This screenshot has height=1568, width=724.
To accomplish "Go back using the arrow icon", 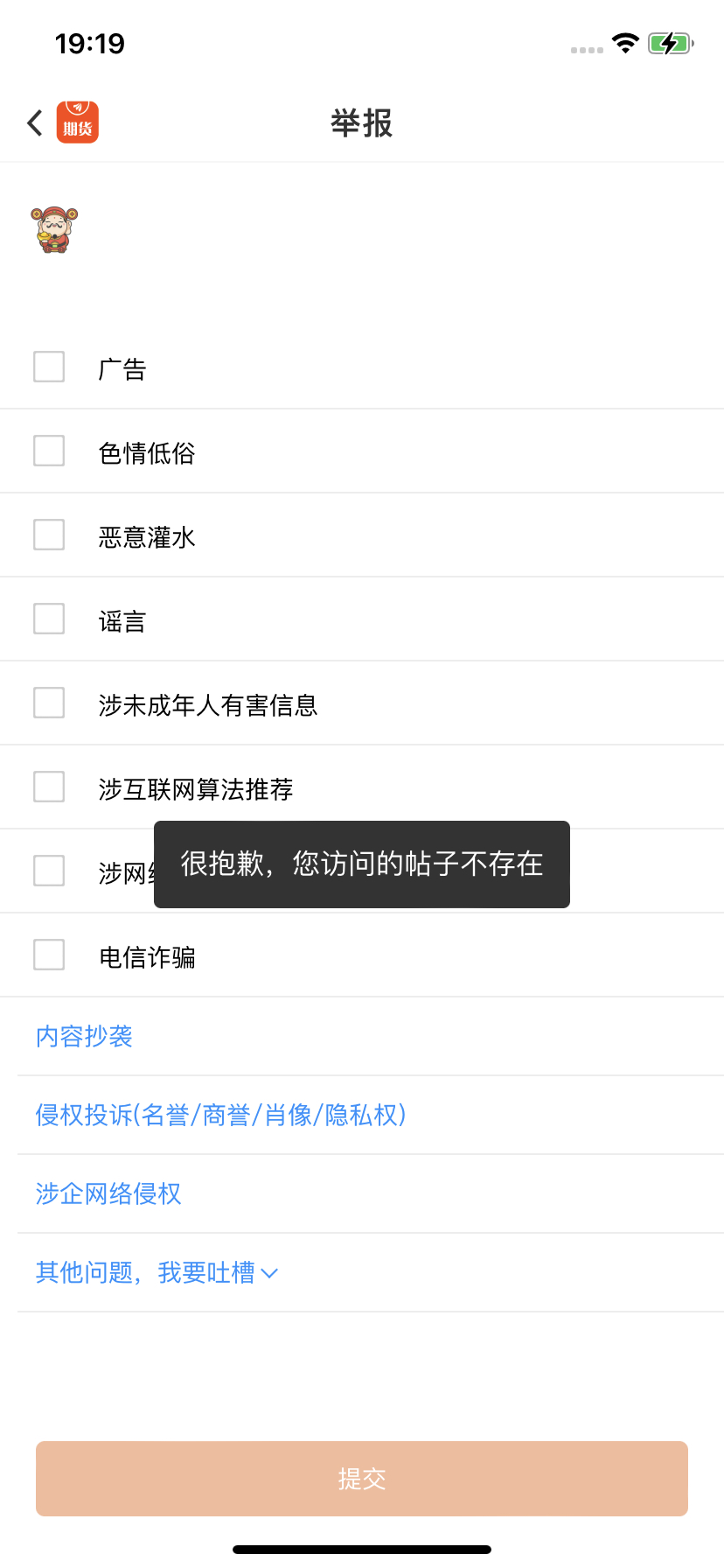I will (x=35, y=123).
